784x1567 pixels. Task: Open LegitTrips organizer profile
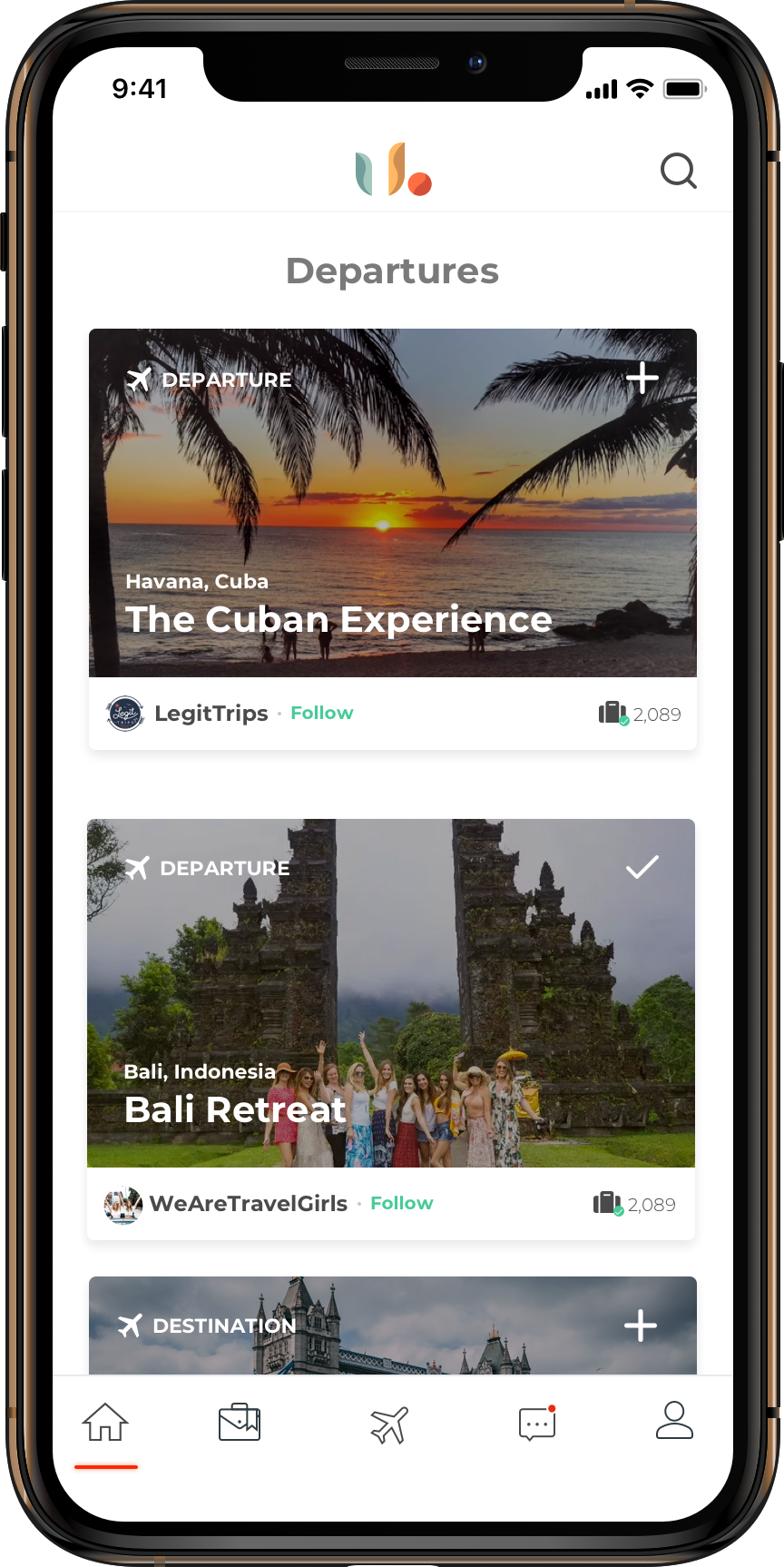(211, 714)
